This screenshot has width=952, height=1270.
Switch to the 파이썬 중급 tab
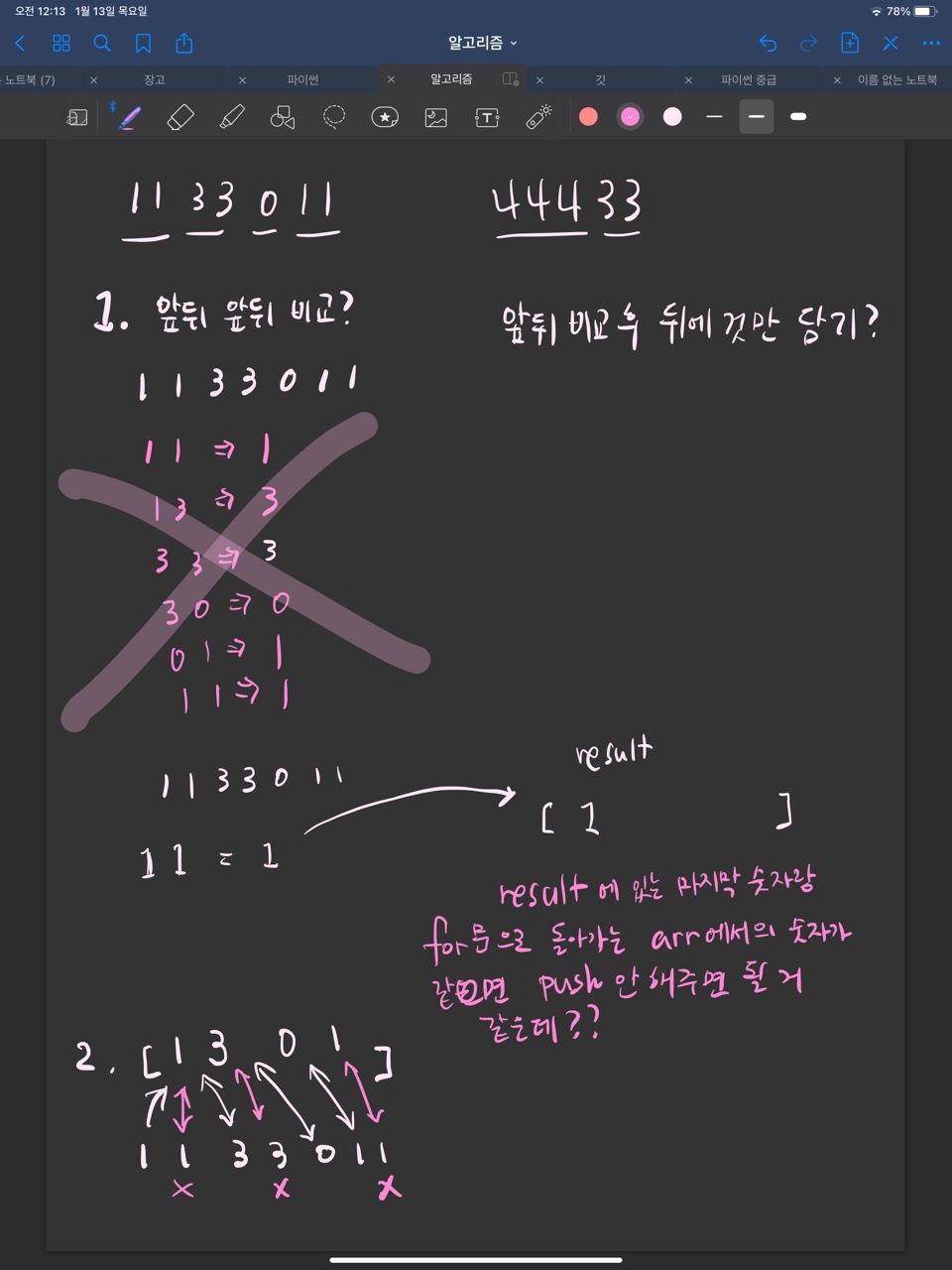pyautogui.click(x=749, y=79)
